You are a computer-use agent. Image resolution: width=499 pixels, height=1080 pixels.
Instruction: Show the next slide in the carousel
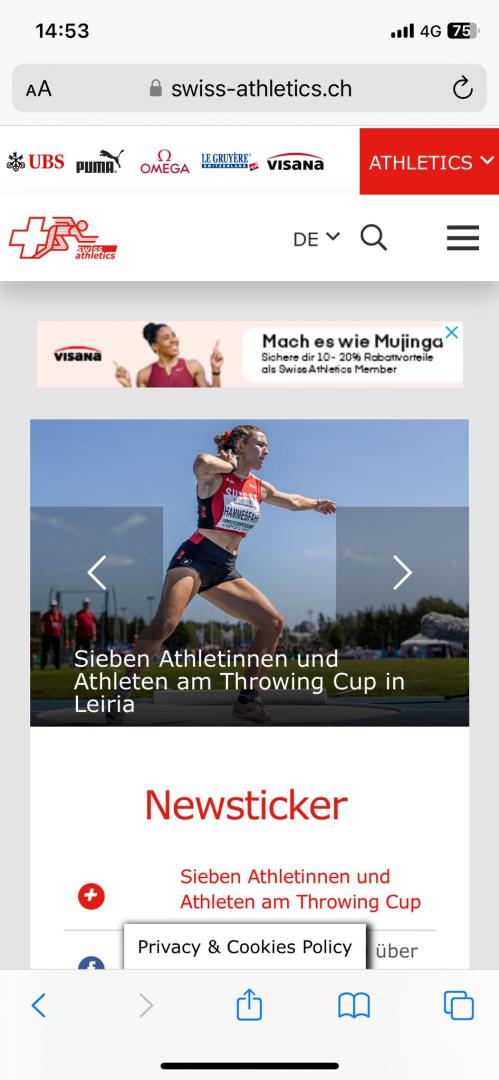tap(403, 572)
